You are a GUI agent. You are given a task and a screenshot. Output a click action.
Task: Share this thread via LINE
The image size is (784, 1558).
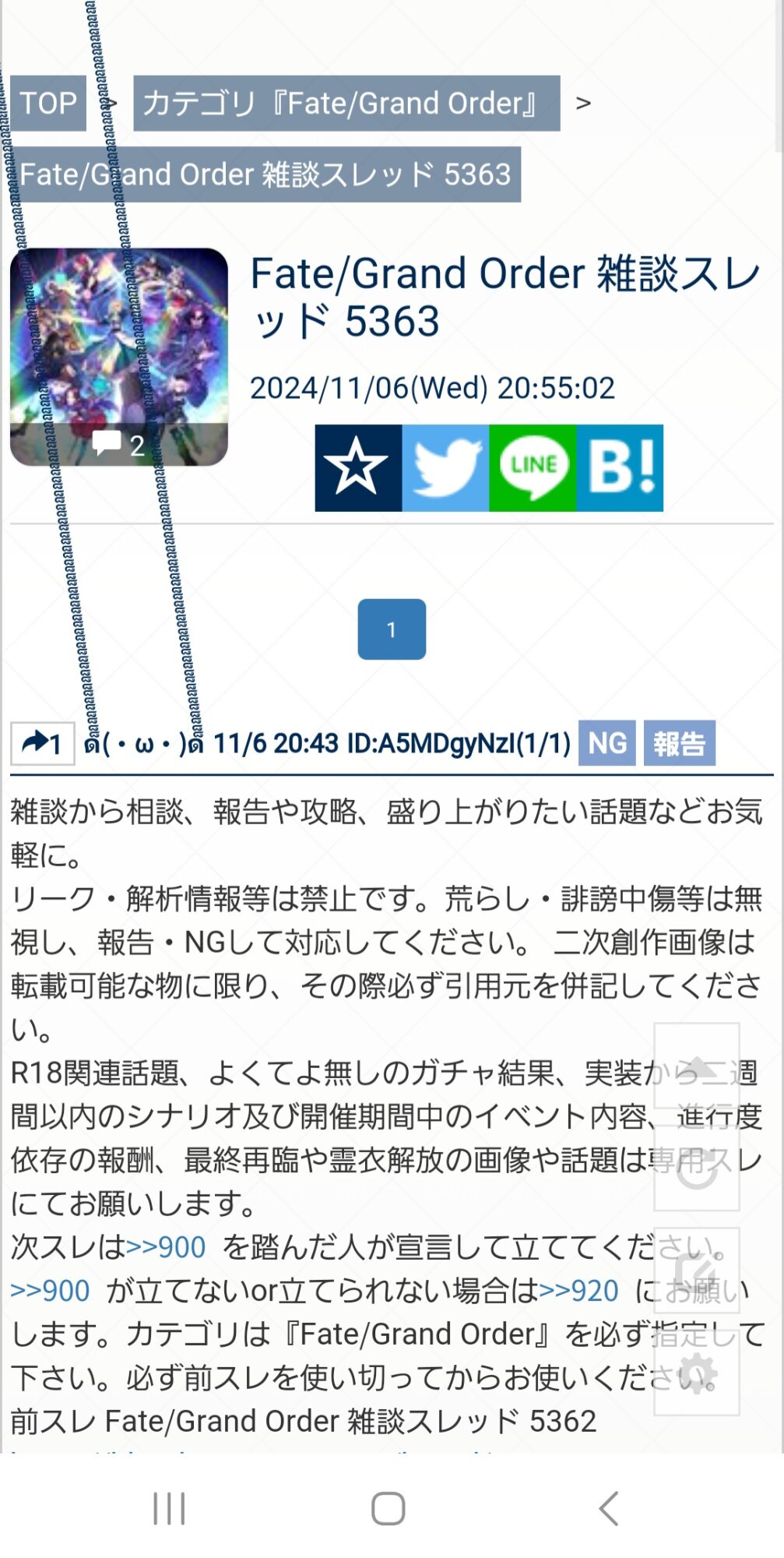(533, 468)
